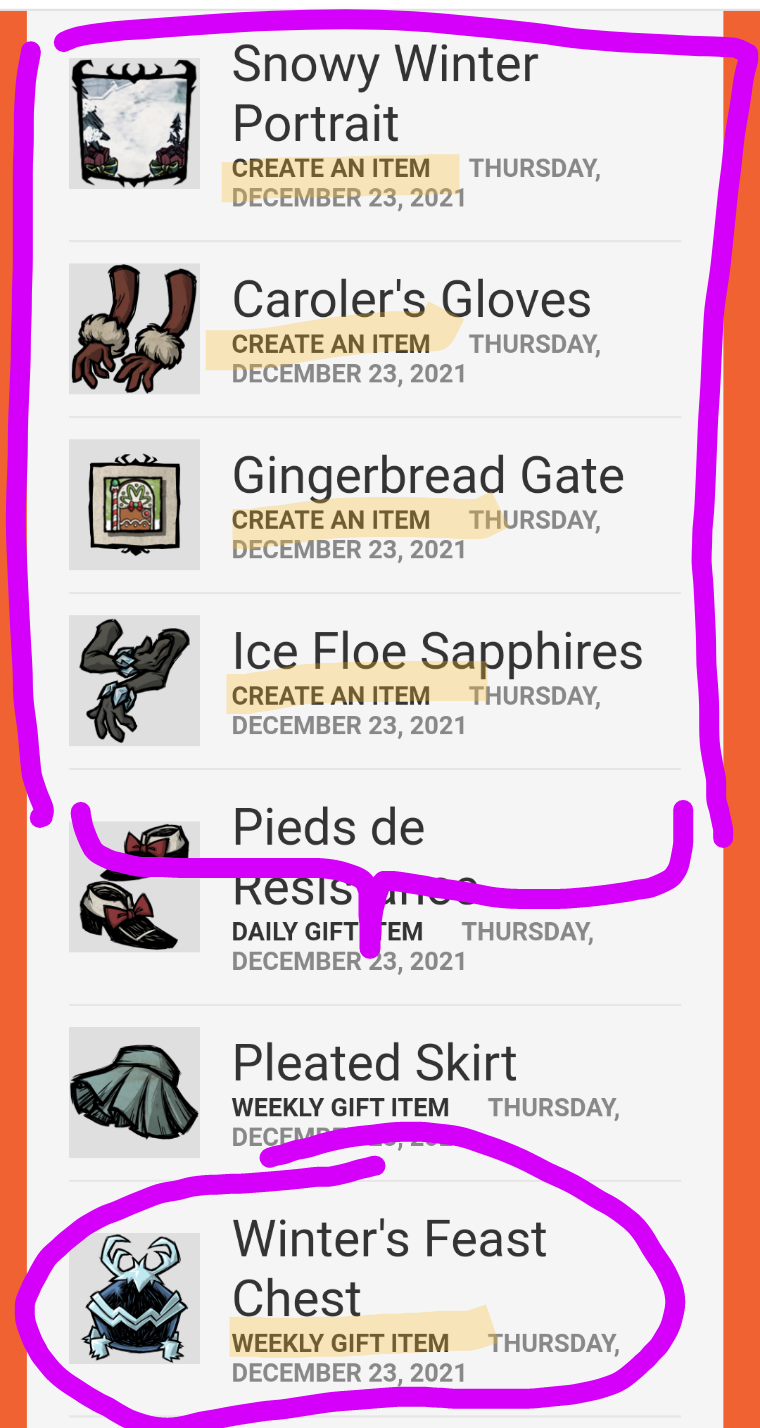Tap the Pieds de Resistance daily gift
The image size is (760, 1428).
click(x=329, y=830)
